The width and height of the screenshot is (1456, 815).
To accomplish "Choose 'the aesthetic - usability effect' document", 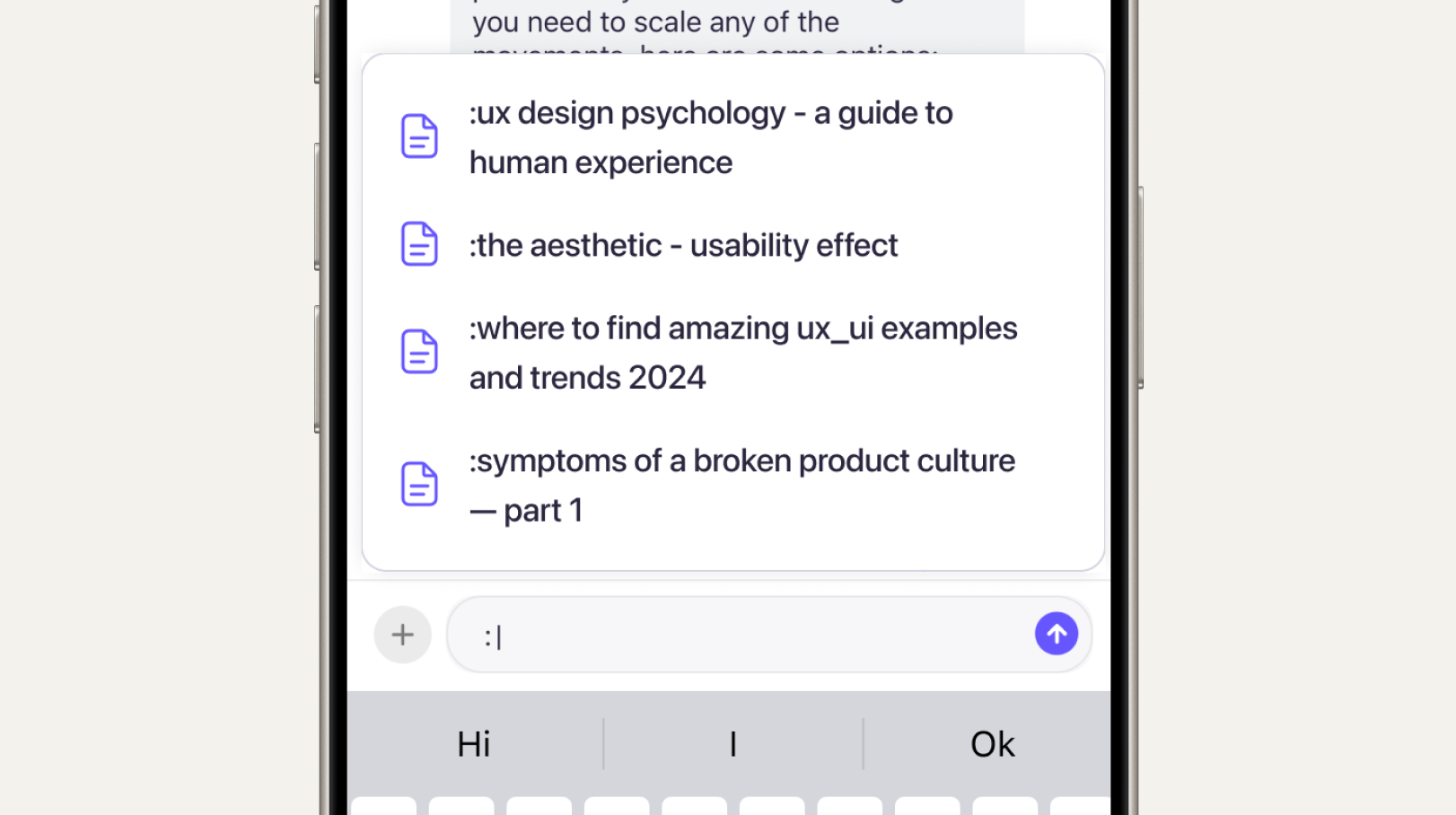I will [682, 245].
